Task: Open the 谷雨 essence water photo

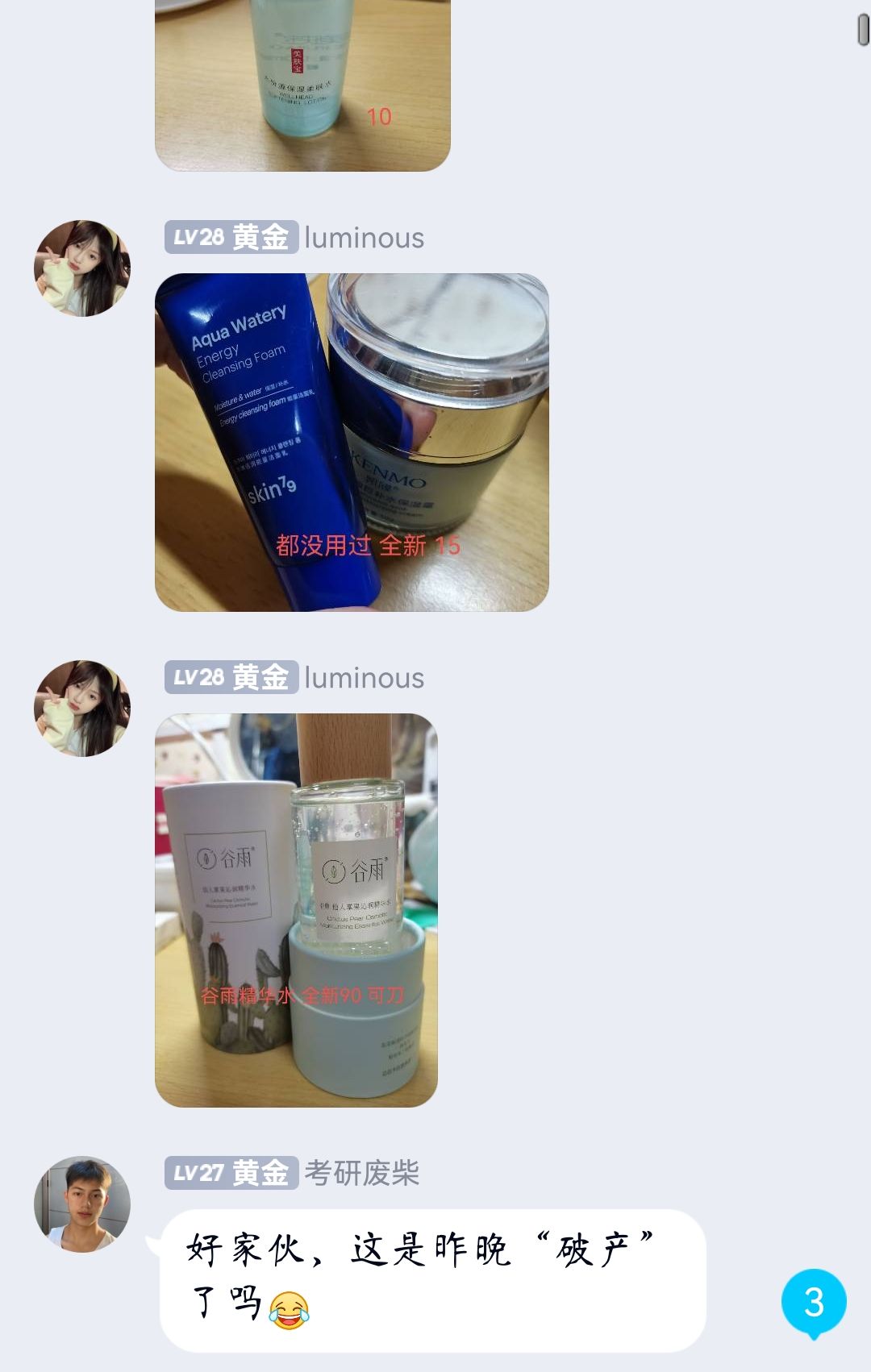Action: (296, 909)
